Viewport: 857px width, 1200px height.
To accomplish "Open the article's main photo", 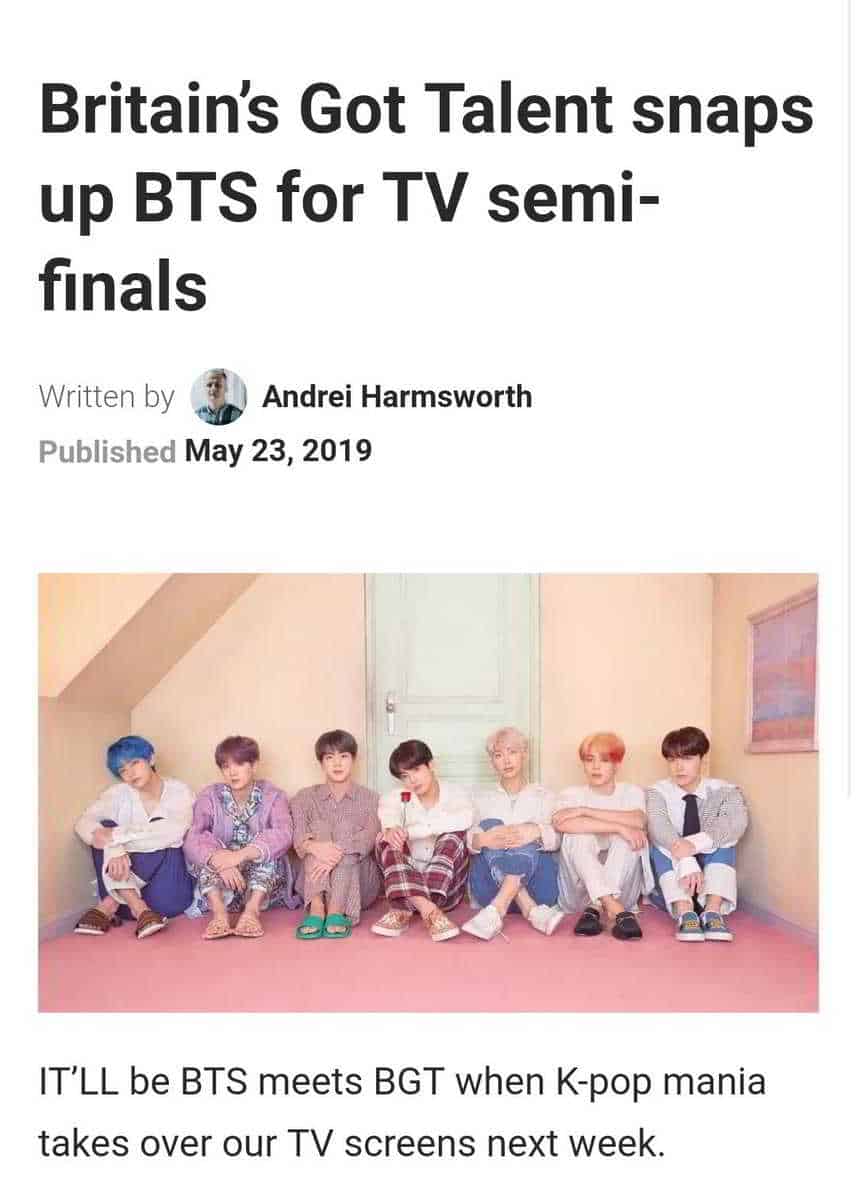I will pos(428,791).
